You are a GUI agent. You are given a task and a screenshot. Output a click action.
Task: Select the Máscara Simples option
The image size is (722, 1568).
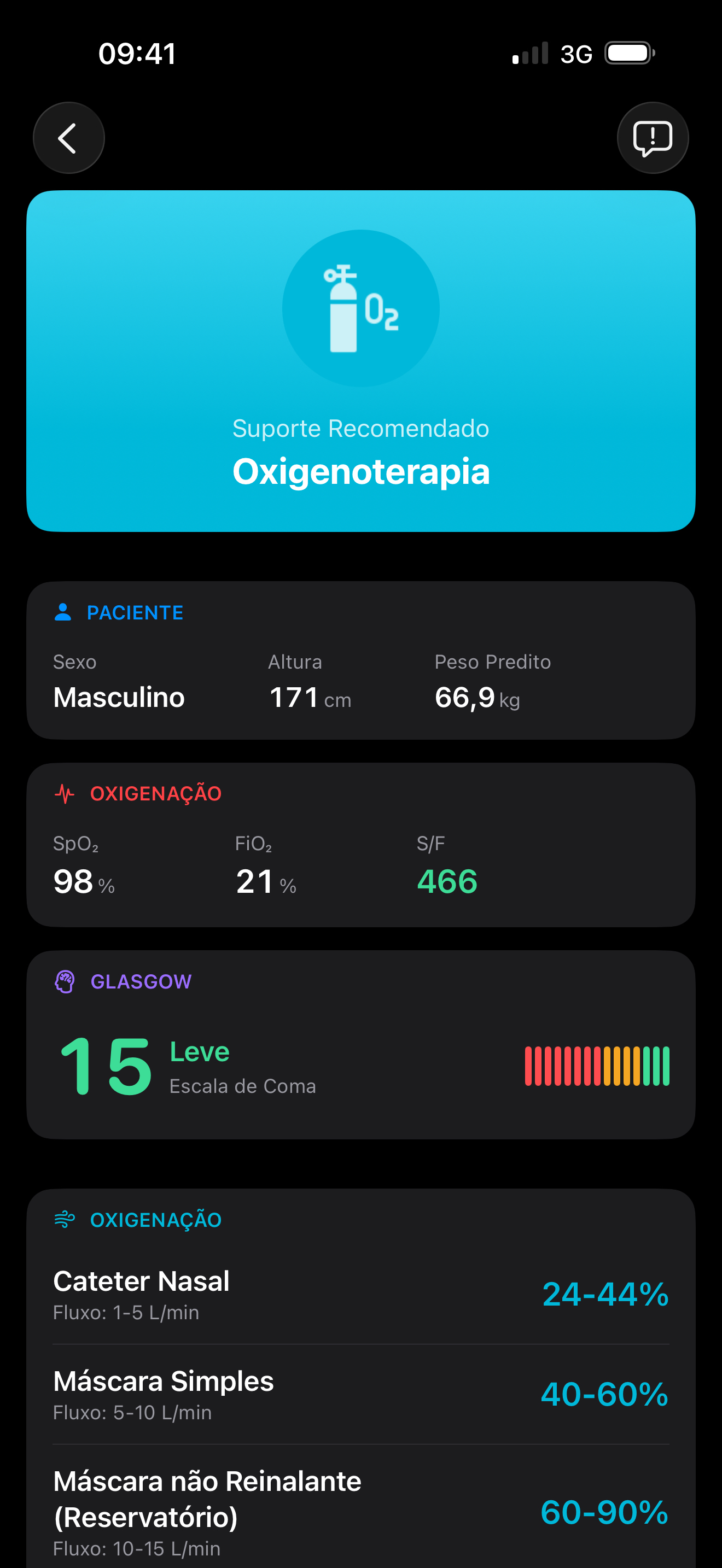coord(360,1397)
